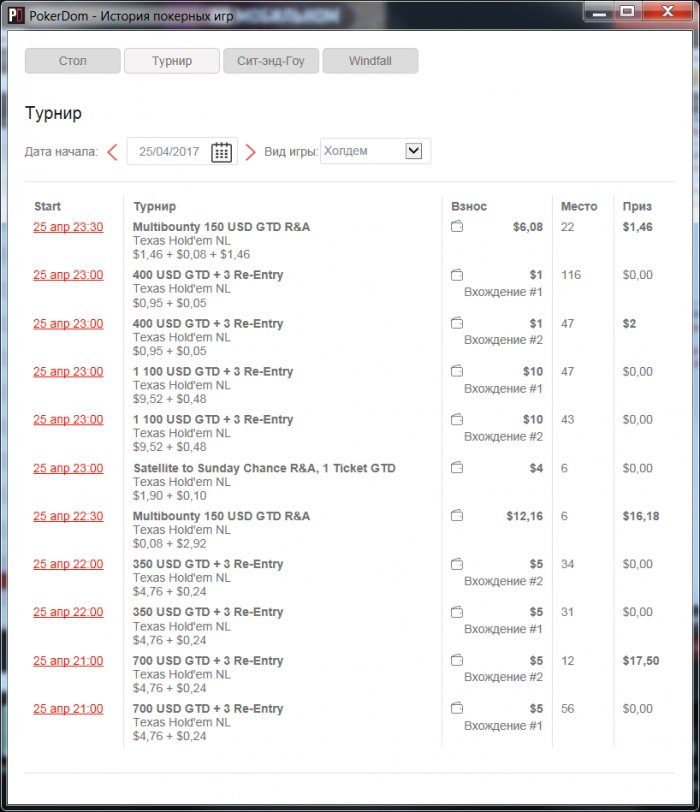The width and height of the screenshot is (700, 812).
Task: Expand the Вид игры Холдем dropdown
Action: point(414,151)
